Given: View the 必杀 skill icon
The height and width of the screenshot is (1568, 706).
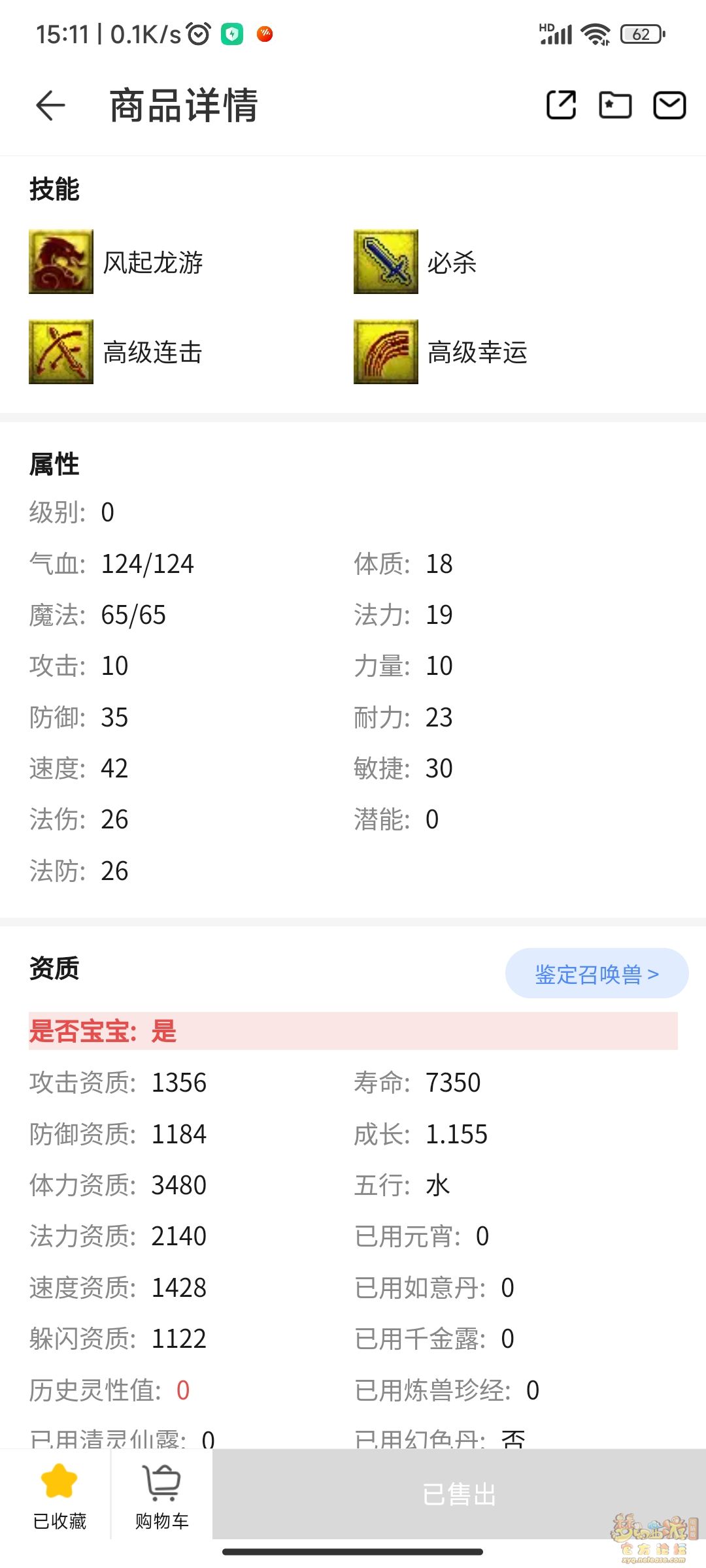Looking at the screenshot, I should click(x=386, y=261).
